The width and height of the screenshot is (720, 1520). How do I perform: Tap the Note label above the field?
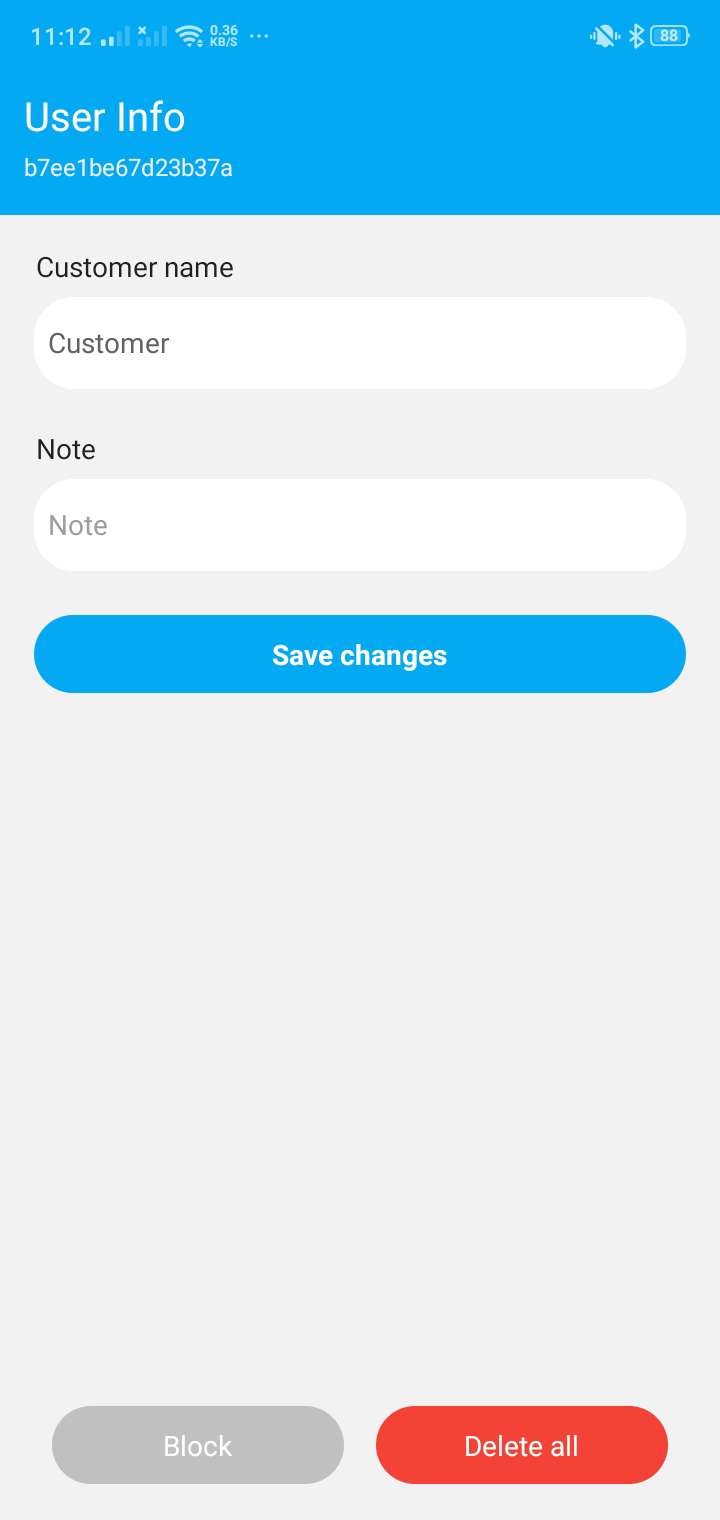pyautogui.click(x=65, y=449)
